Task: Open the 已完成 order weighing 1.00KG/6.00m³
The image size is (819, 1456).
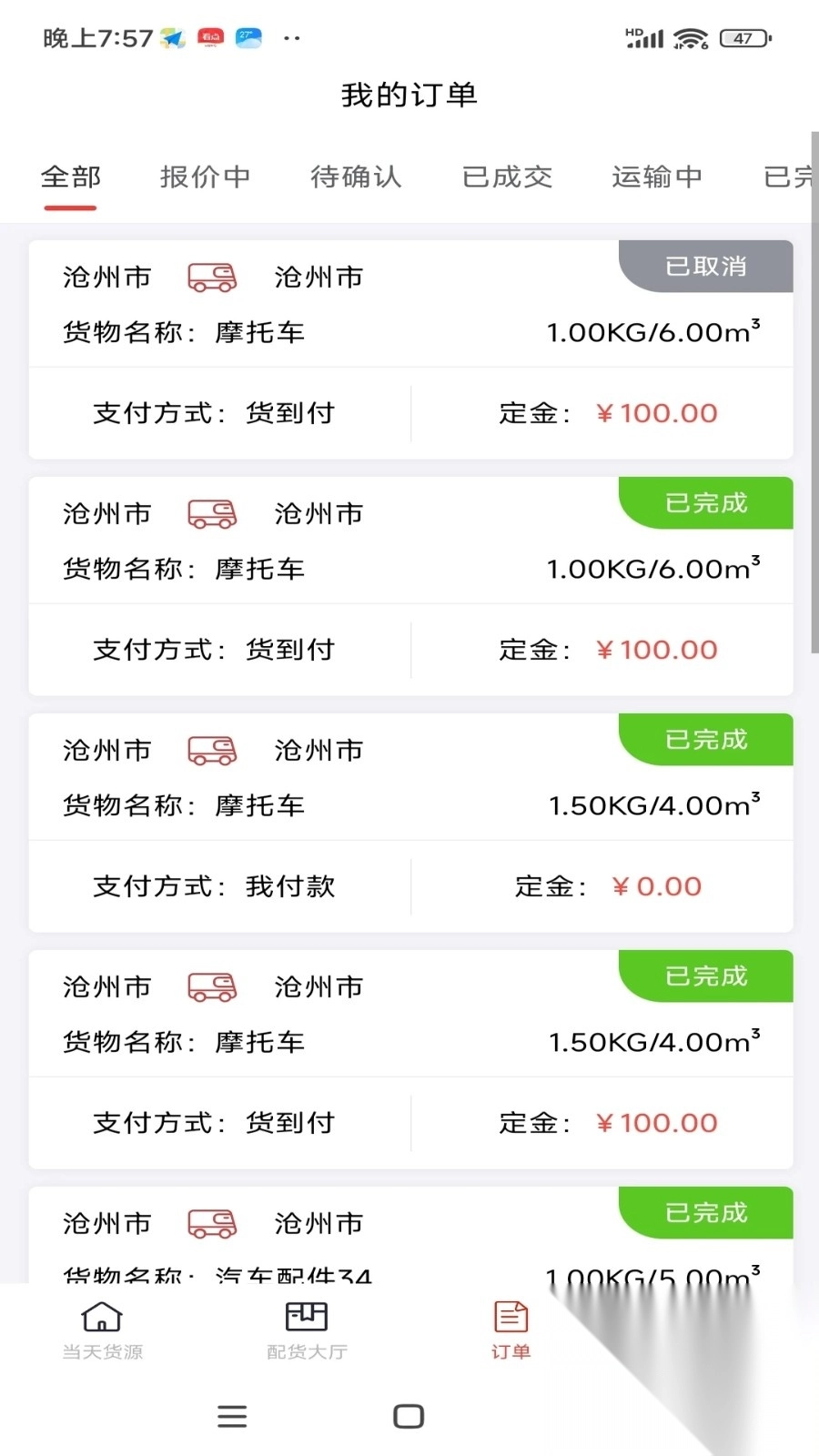Action: coord(410,586)
